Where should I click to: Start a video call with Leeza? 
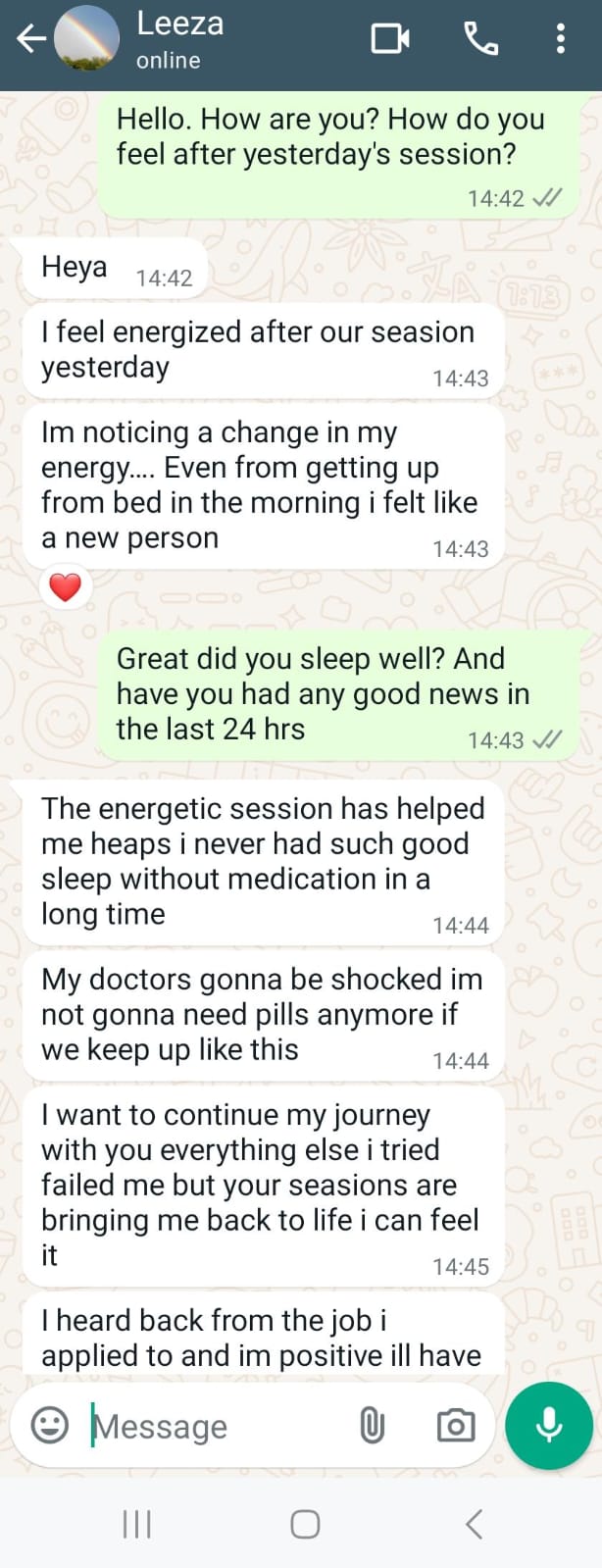point(389,39)
